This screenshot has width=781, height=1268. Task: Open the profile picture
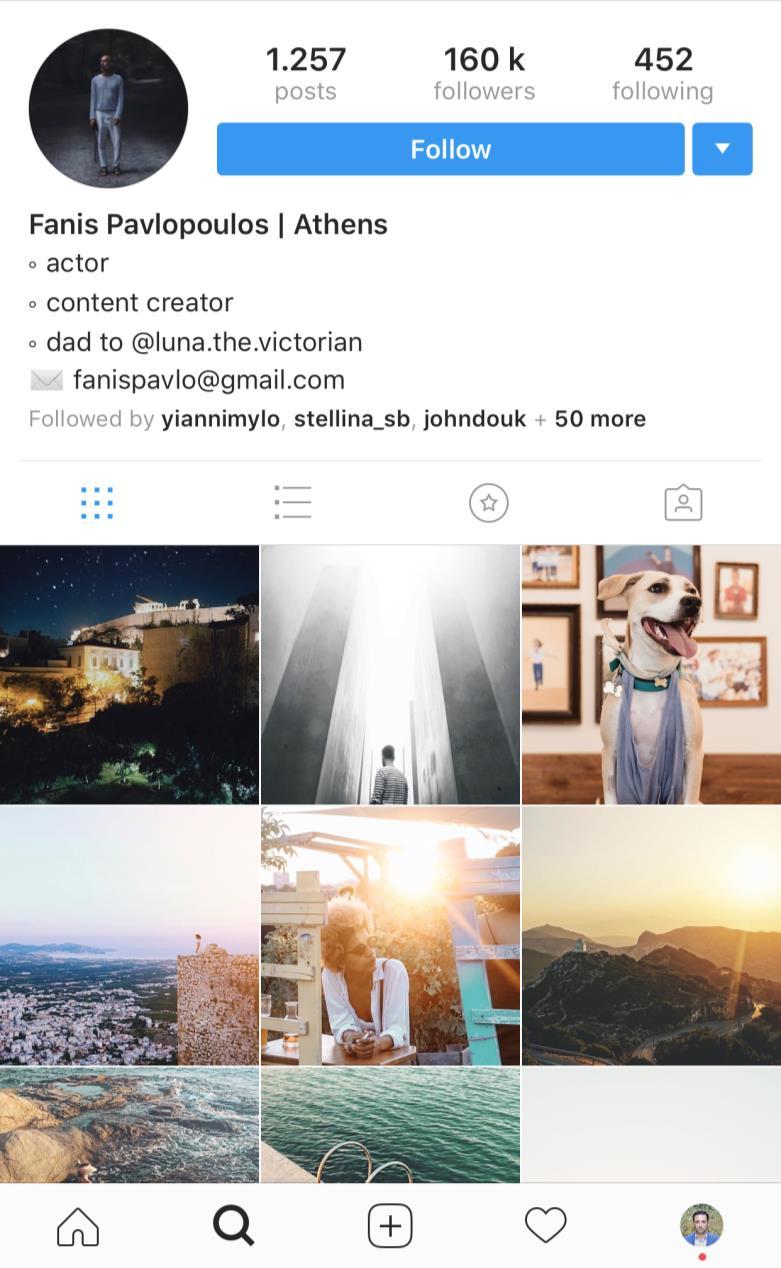click(108, 108)
